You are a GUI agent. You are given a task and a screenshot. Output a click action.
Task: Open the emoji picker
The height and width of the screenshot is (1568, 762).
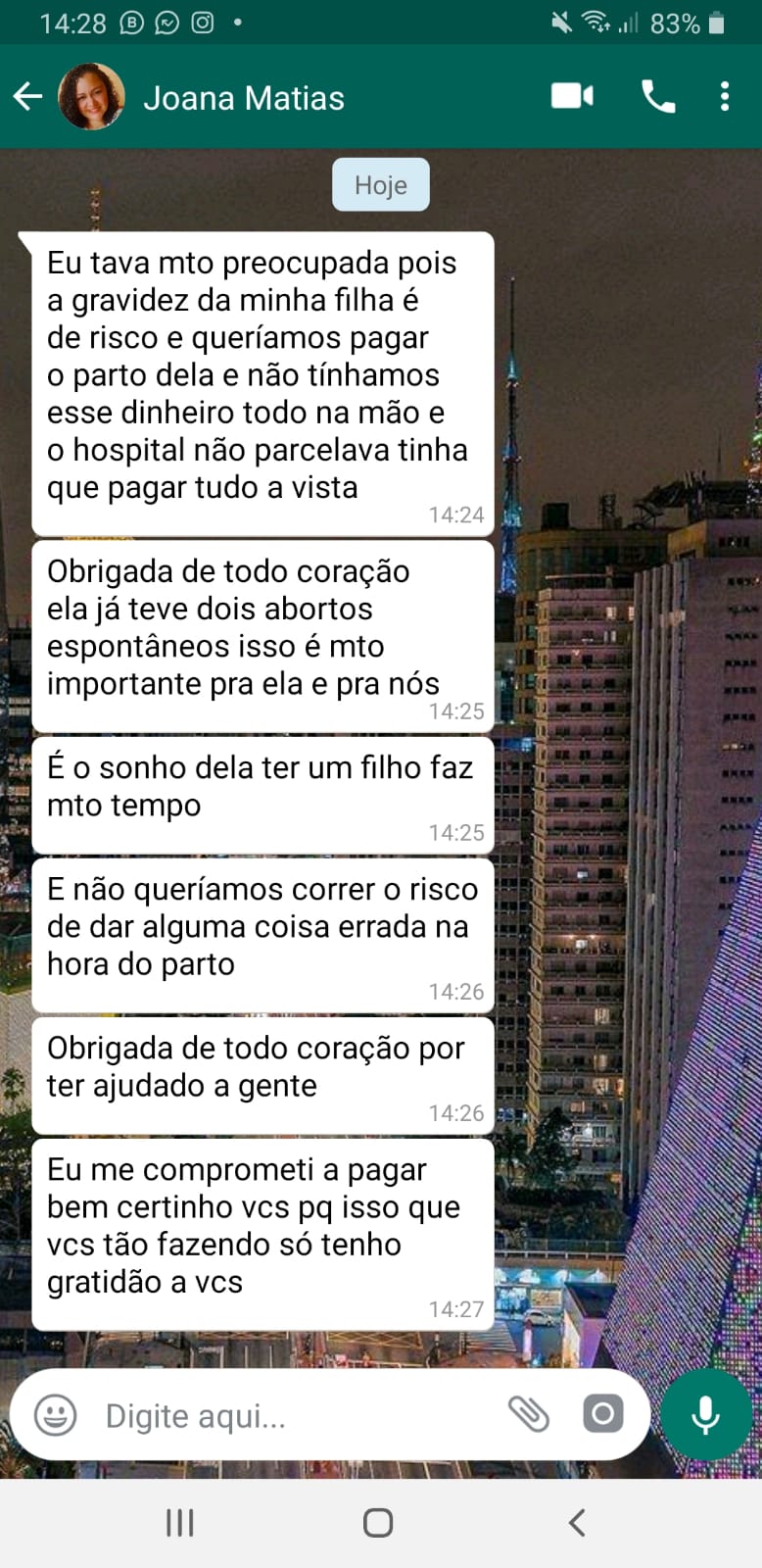[x=55, y=1415]
